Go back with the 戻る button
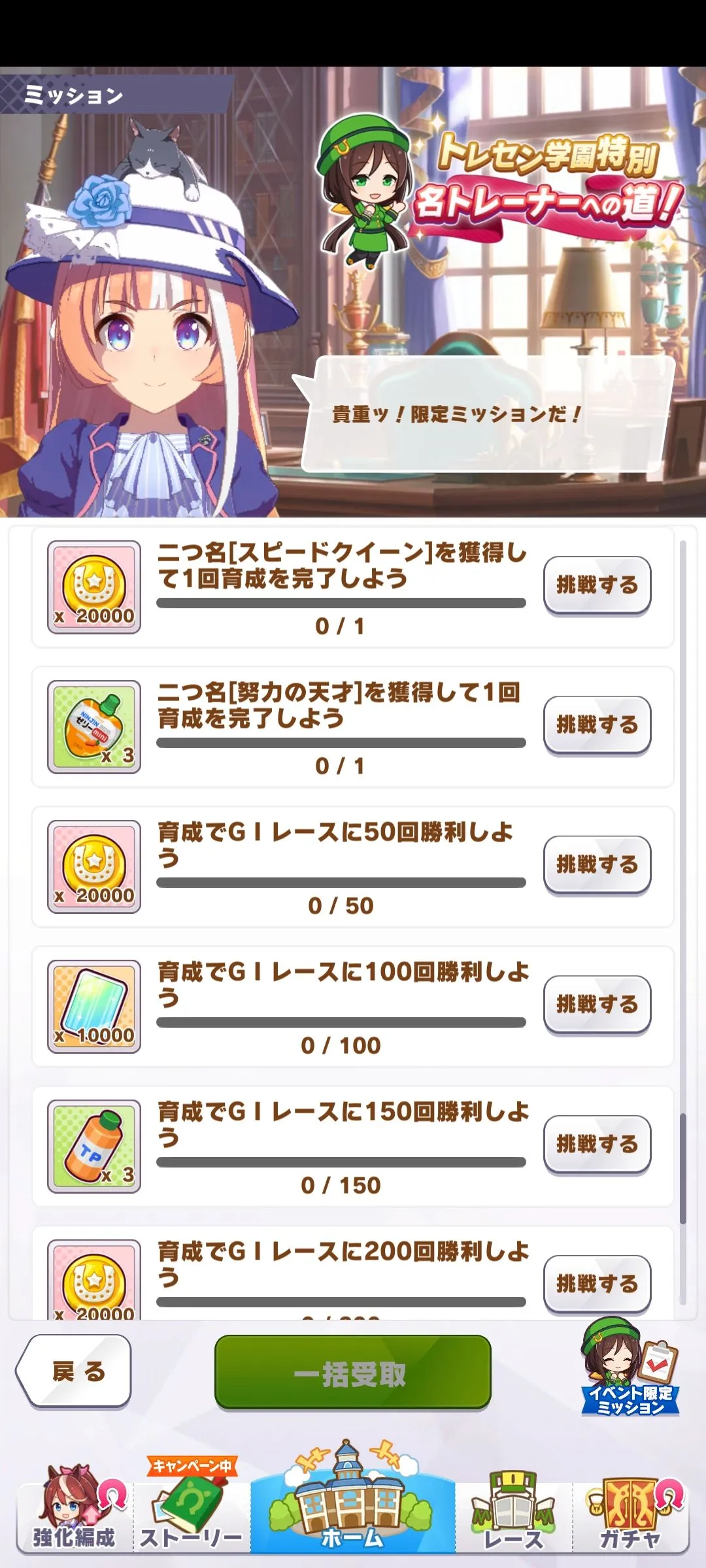The width and height of the screenshot is (706, 1568). 75,1371
